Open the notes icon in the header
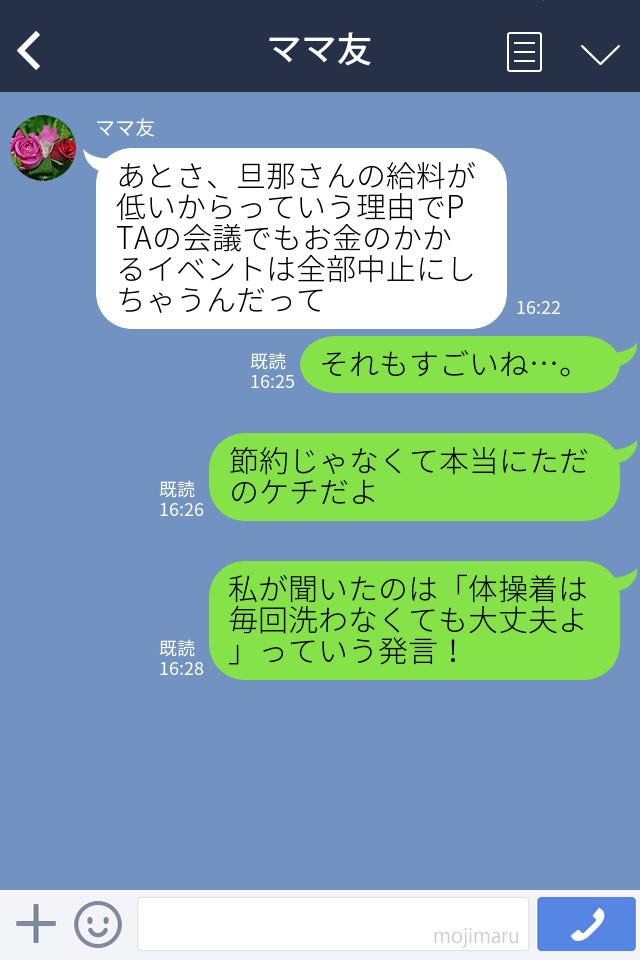Viewport: 640px width, 960px height. 524,52
